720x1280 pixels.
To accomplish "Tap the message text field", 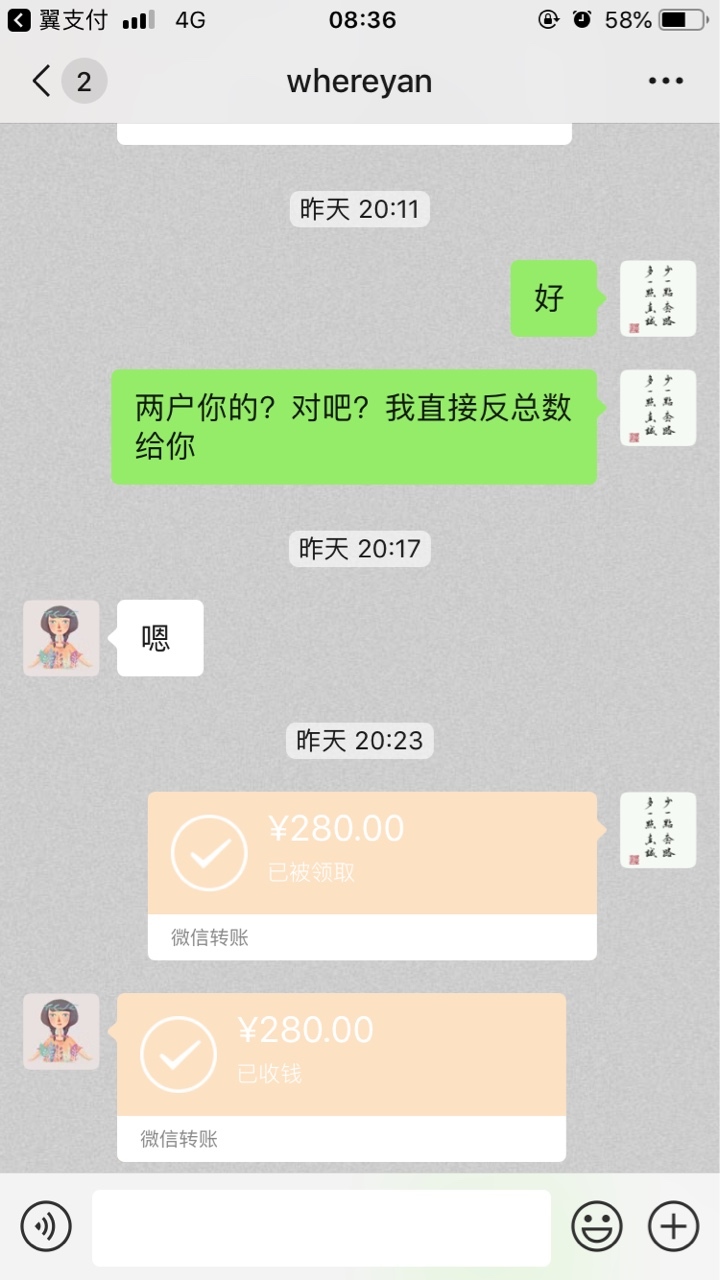I will (x=321, y=1227).
